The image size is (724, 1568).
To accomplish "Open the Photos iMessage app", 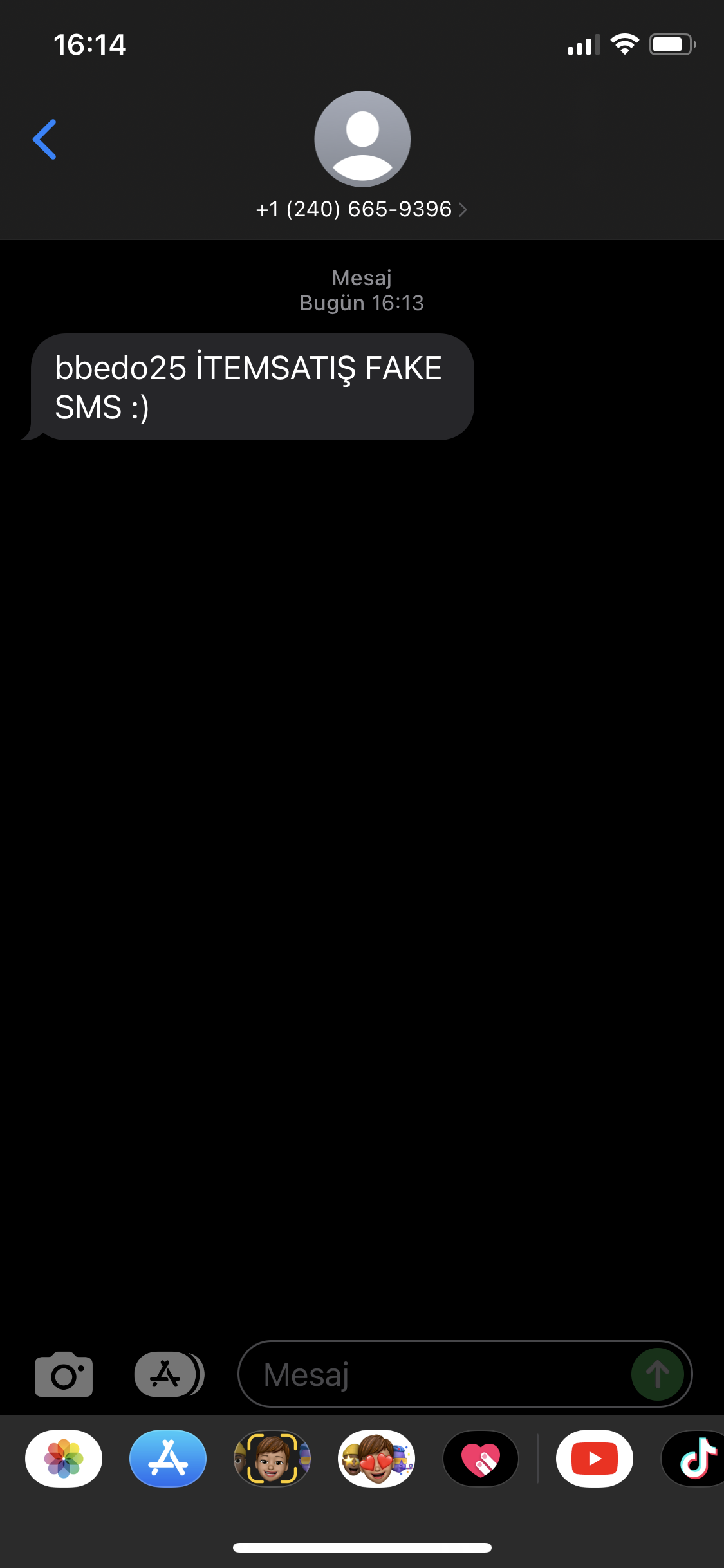I will pos(64,1459).
